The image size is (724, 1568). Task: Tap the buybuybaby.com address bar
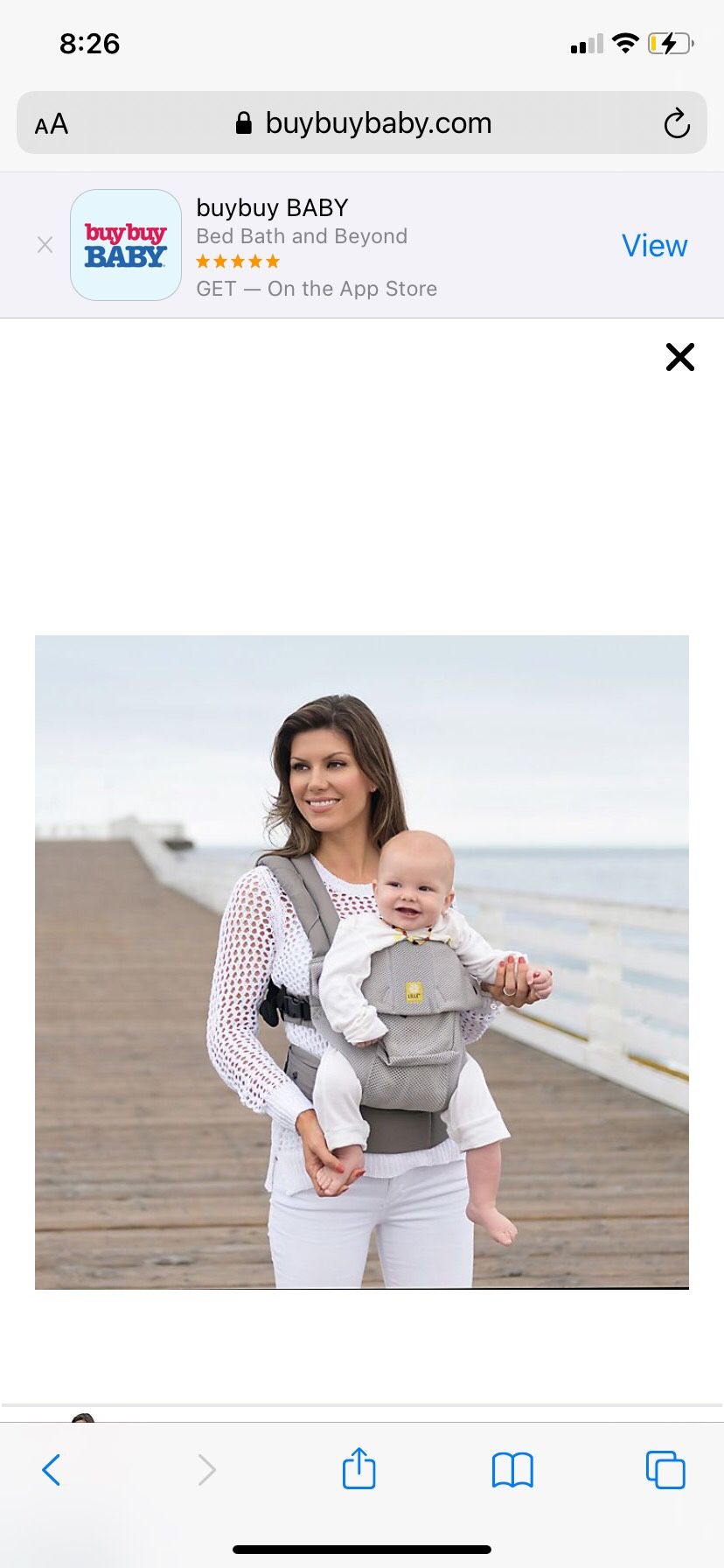coord(362,122)
